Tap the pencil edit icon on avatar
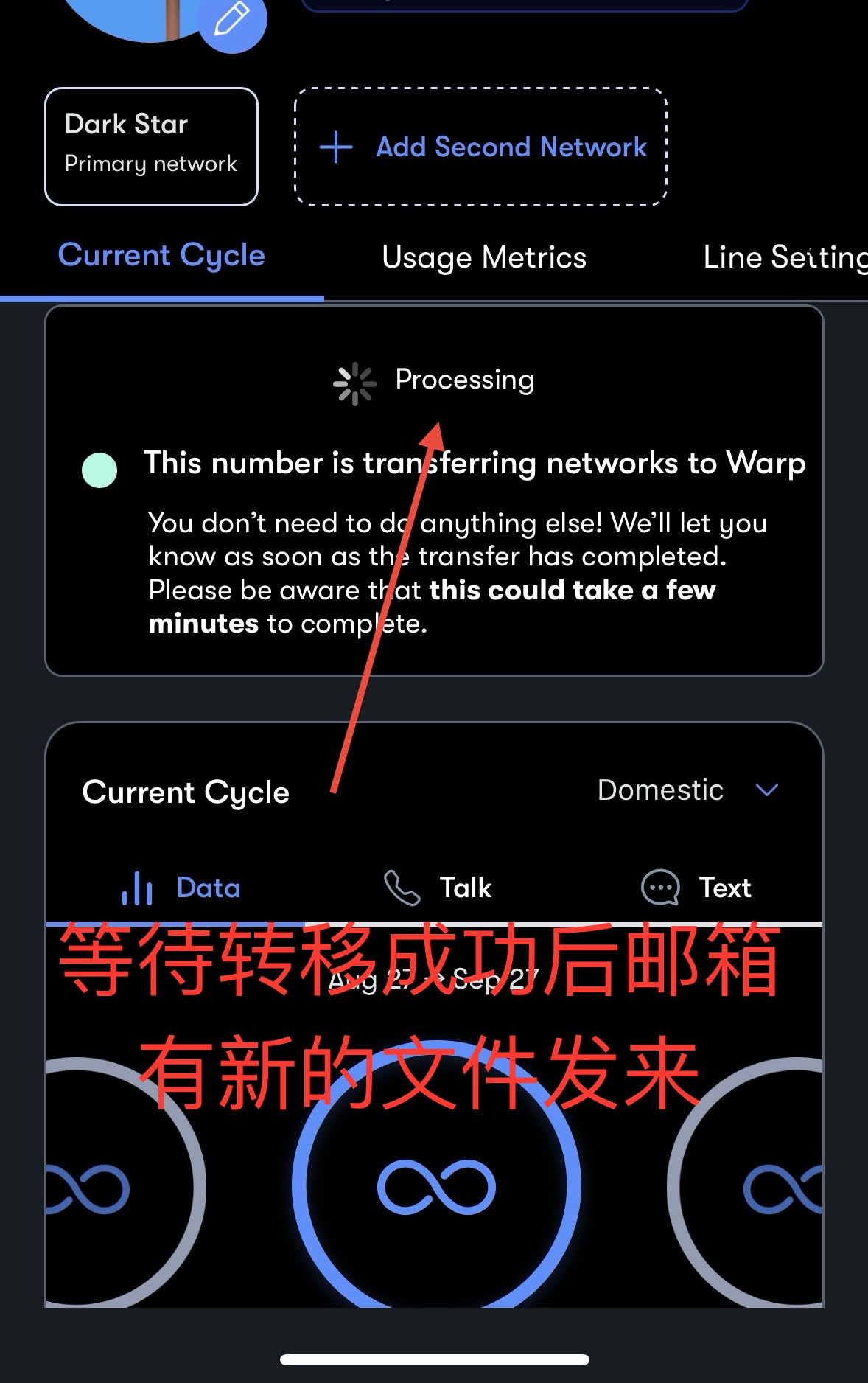 [x=232, y=20]
